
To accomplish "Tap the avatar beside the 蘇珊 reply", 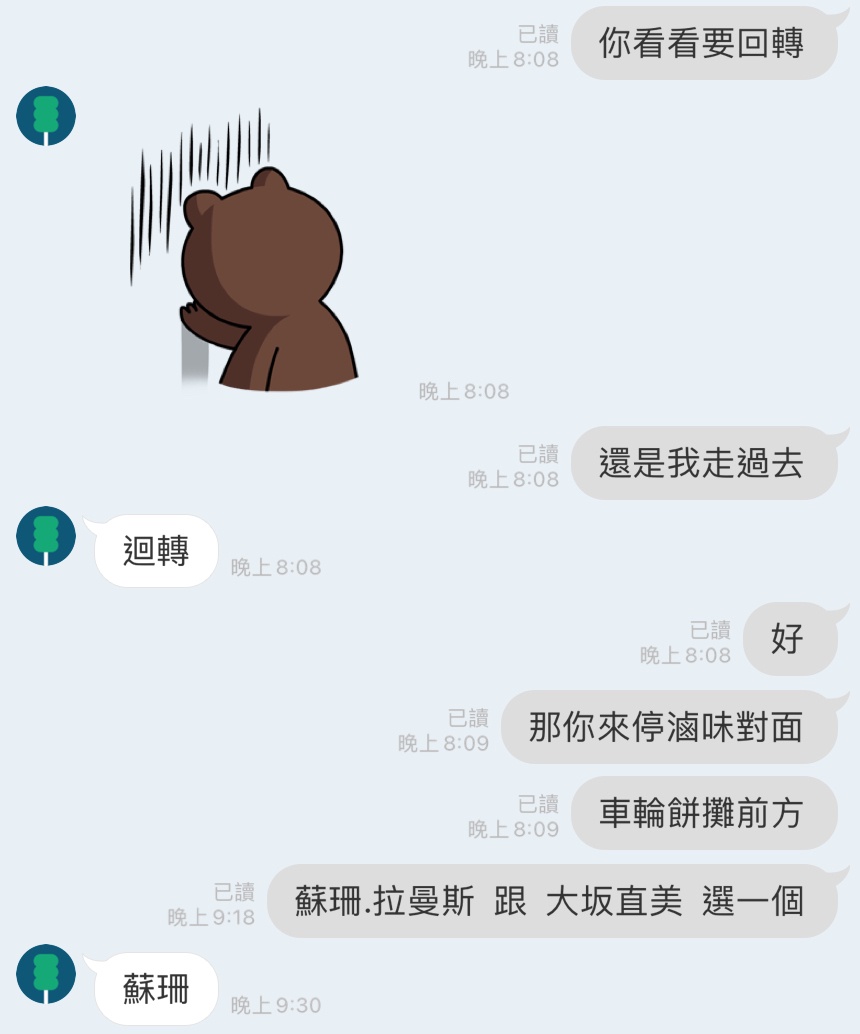I will [x=46, y=974].
